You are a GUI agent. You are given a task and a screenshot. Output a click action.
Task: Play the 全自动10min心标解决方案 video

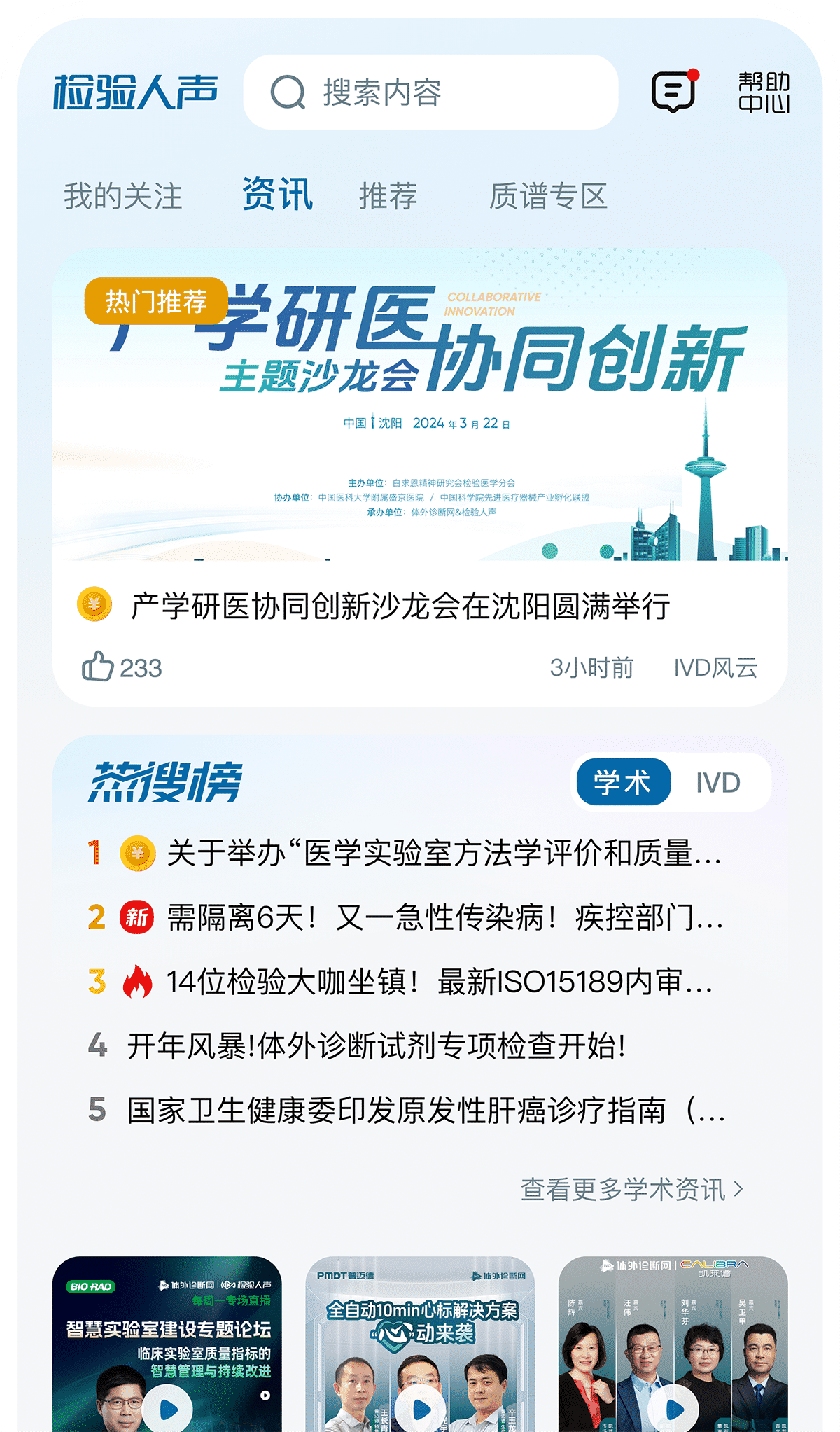421,1408
